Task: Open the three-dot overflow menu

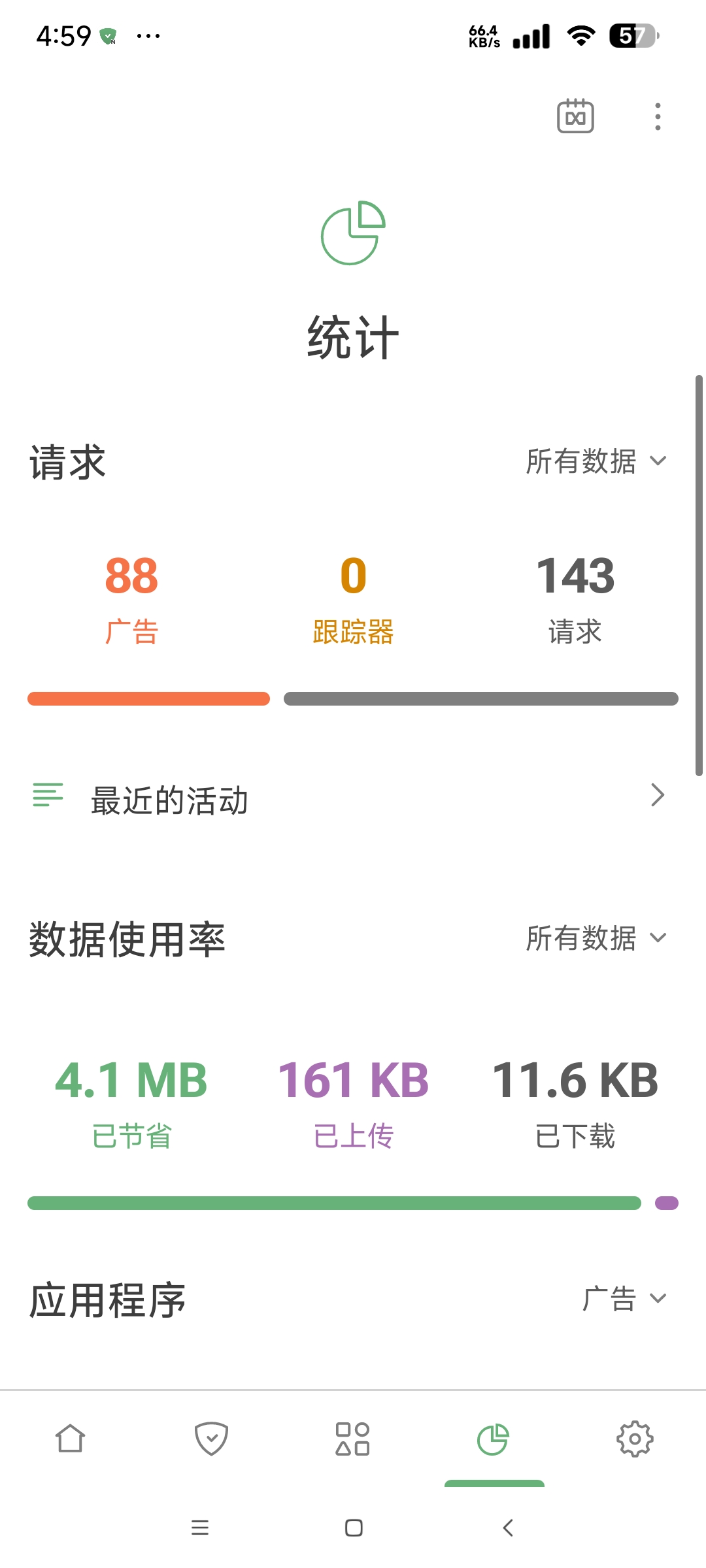Action: (658, 117)
